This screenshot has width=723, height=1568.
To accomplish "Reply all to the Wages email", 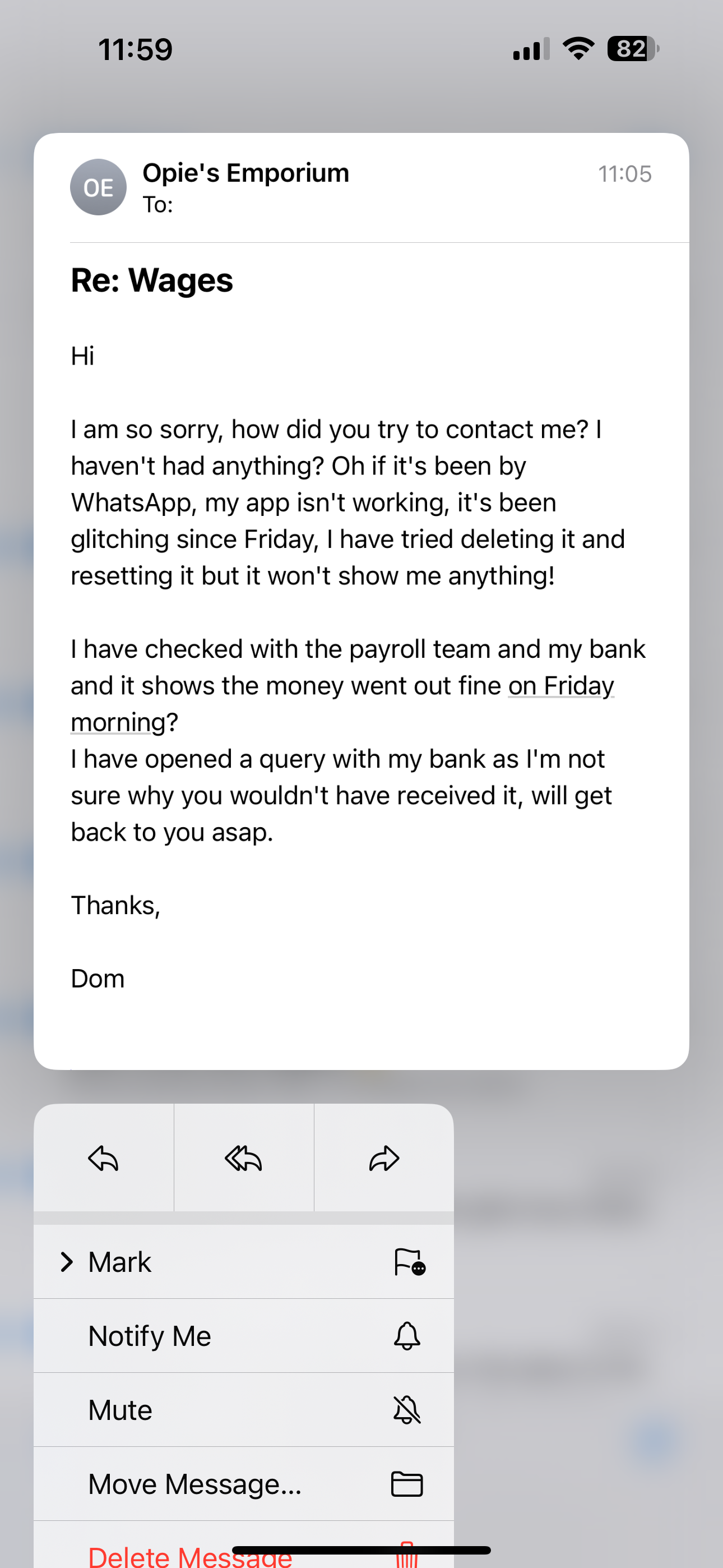I will click(243, 1159).
